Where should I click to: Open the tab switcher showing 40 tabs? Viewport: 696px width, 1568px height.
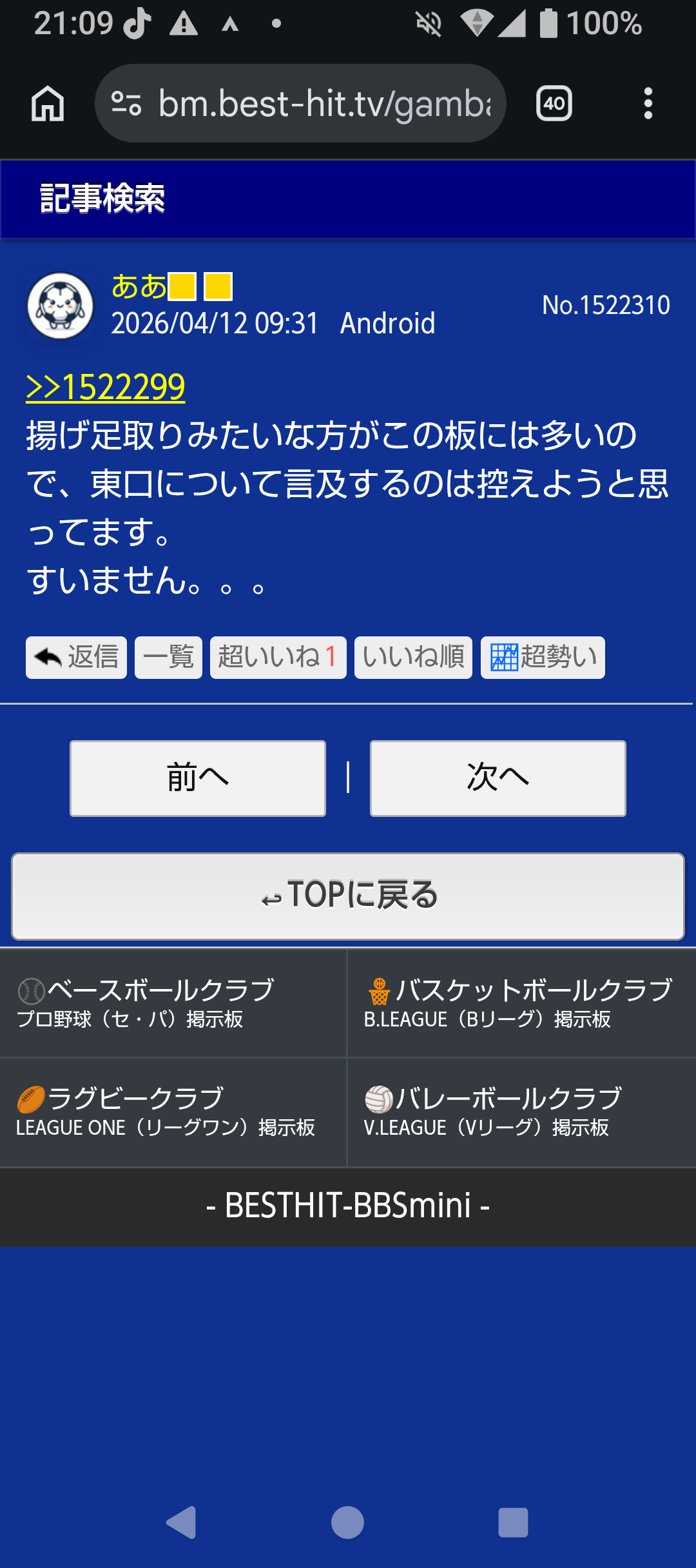tap(554, 104)
